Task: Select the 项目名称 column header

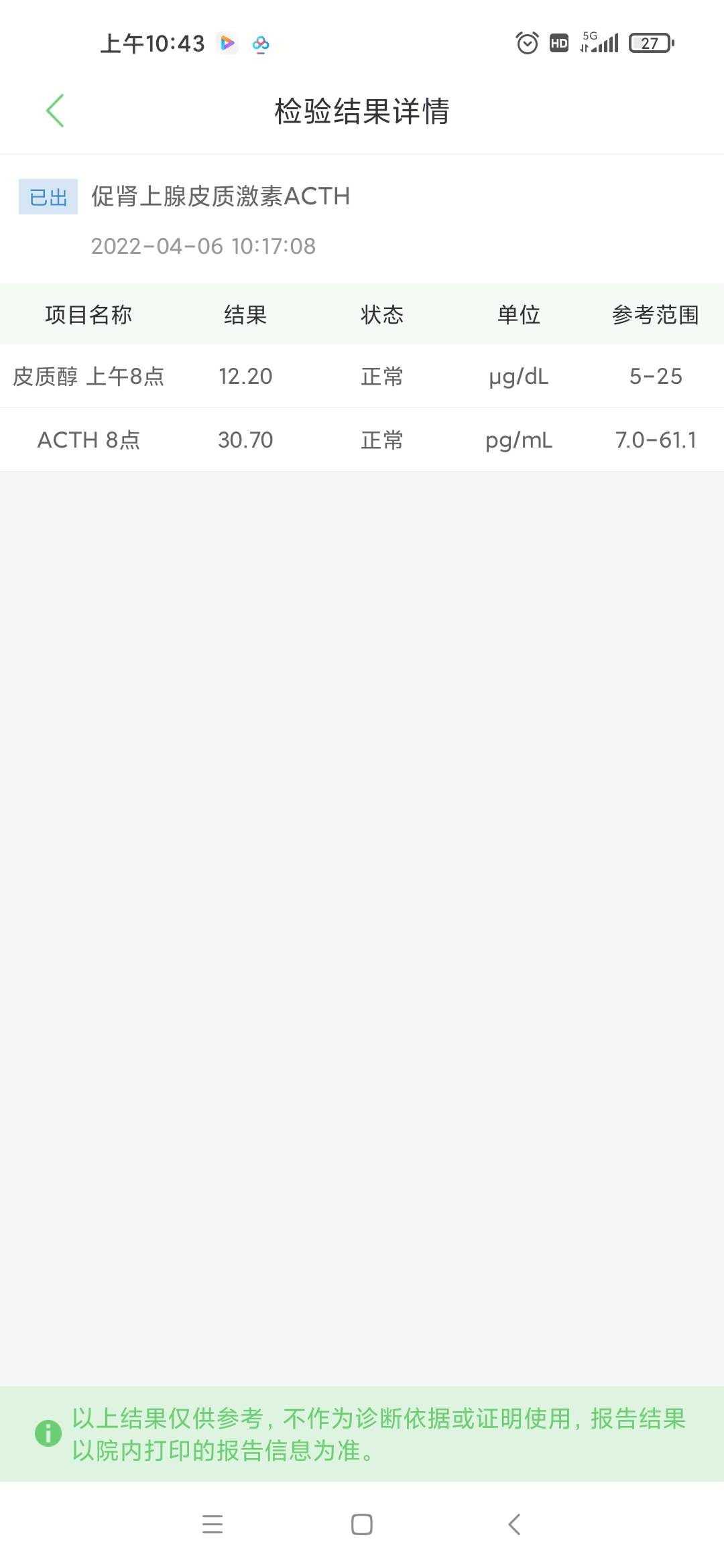Action: click(89, 314)
